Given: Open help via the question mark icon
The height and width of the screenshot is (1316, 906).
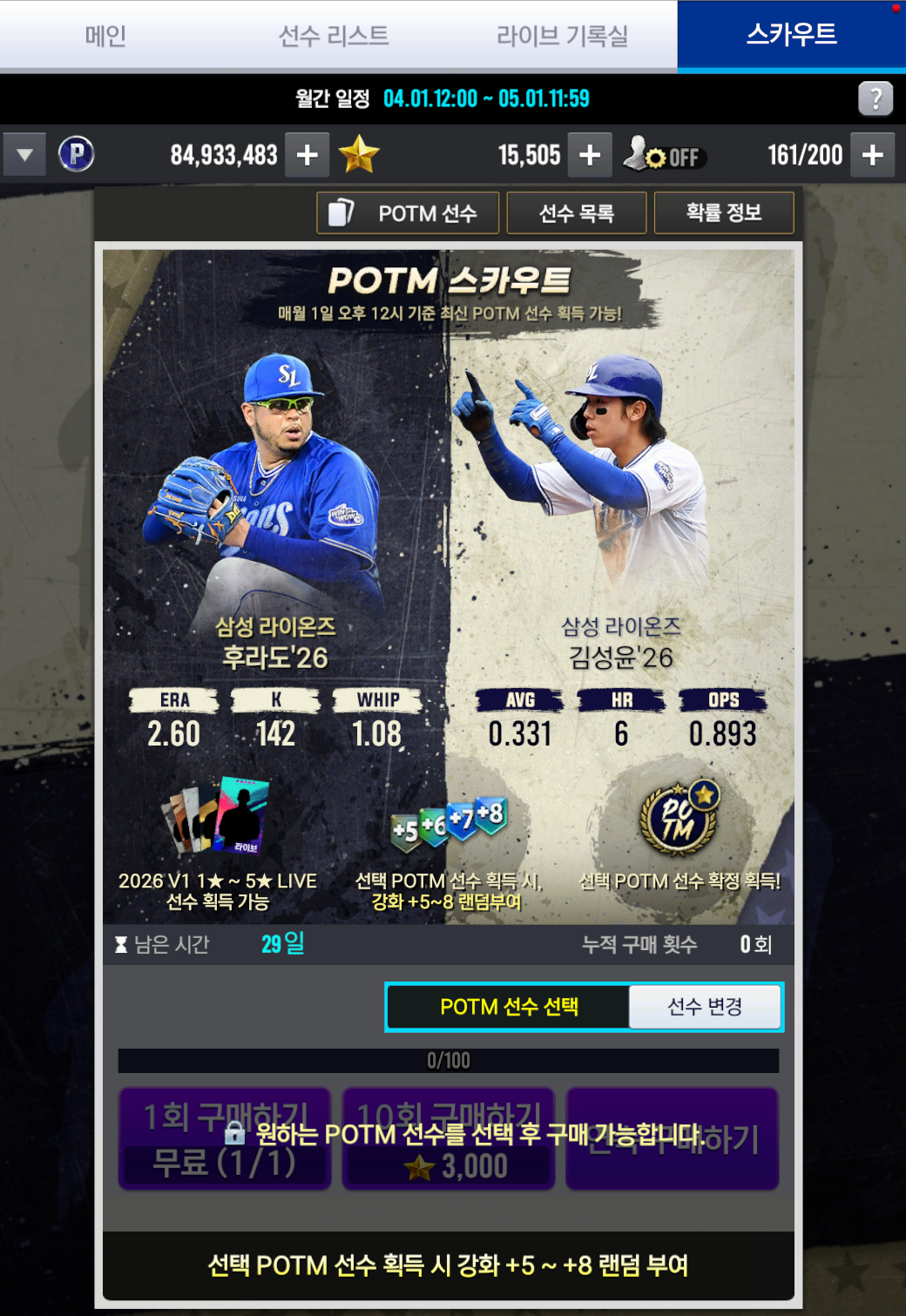Looking at the screenshot, I should [x=875, y=98].
